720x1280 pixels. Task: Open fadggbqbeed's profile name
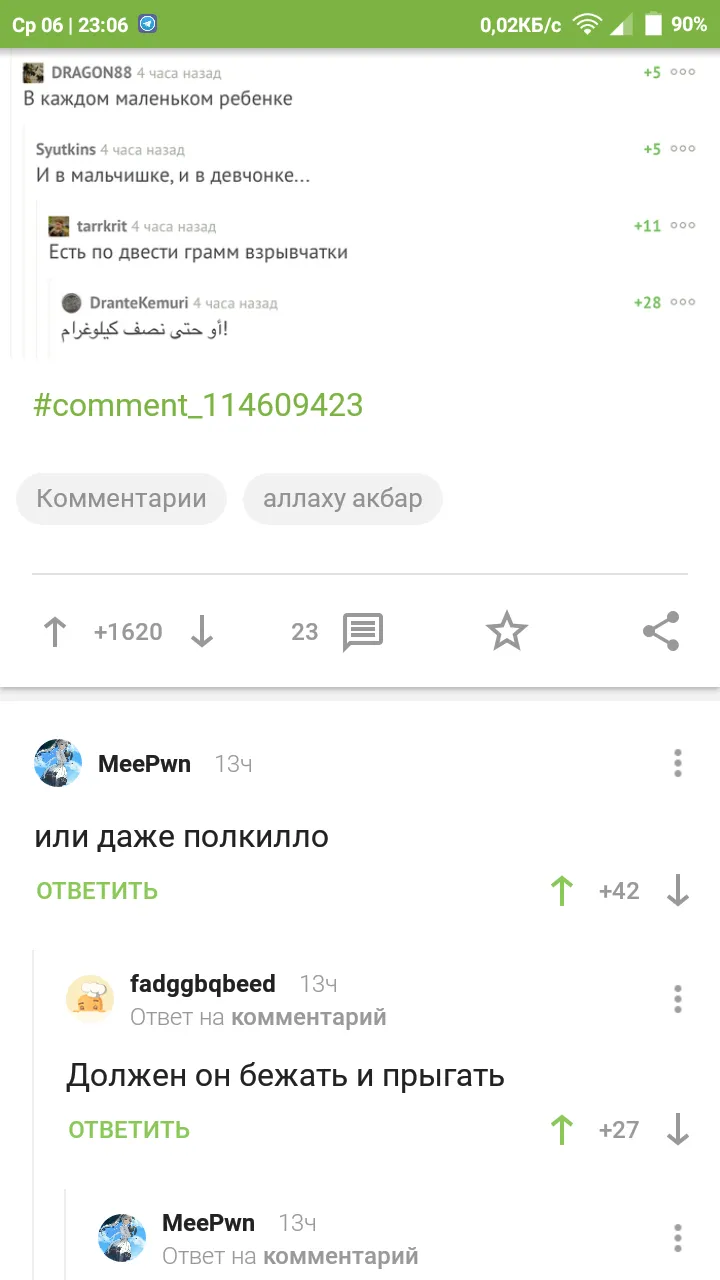[x=203, y=984]
